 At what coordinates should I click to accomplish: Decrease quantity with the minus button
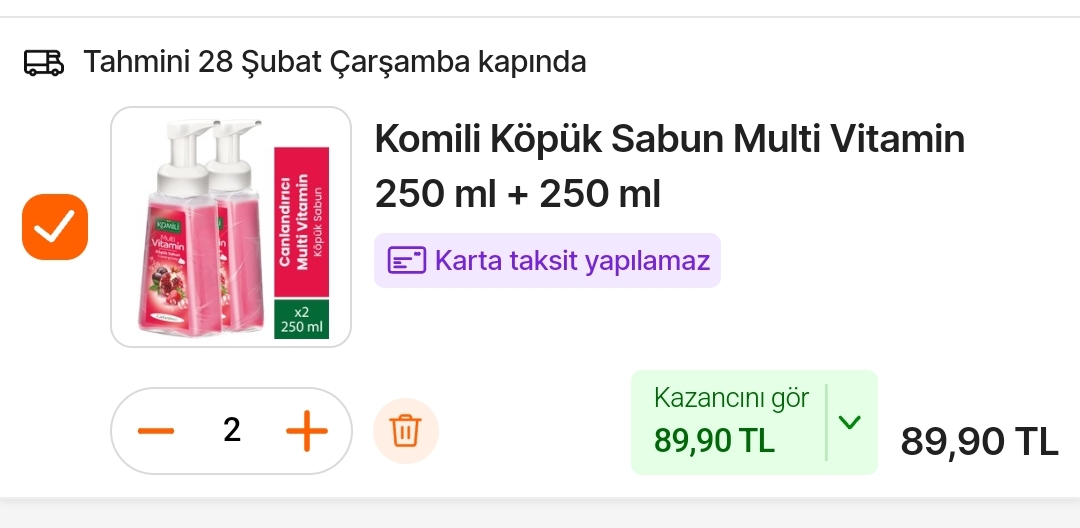pos(156,431)
